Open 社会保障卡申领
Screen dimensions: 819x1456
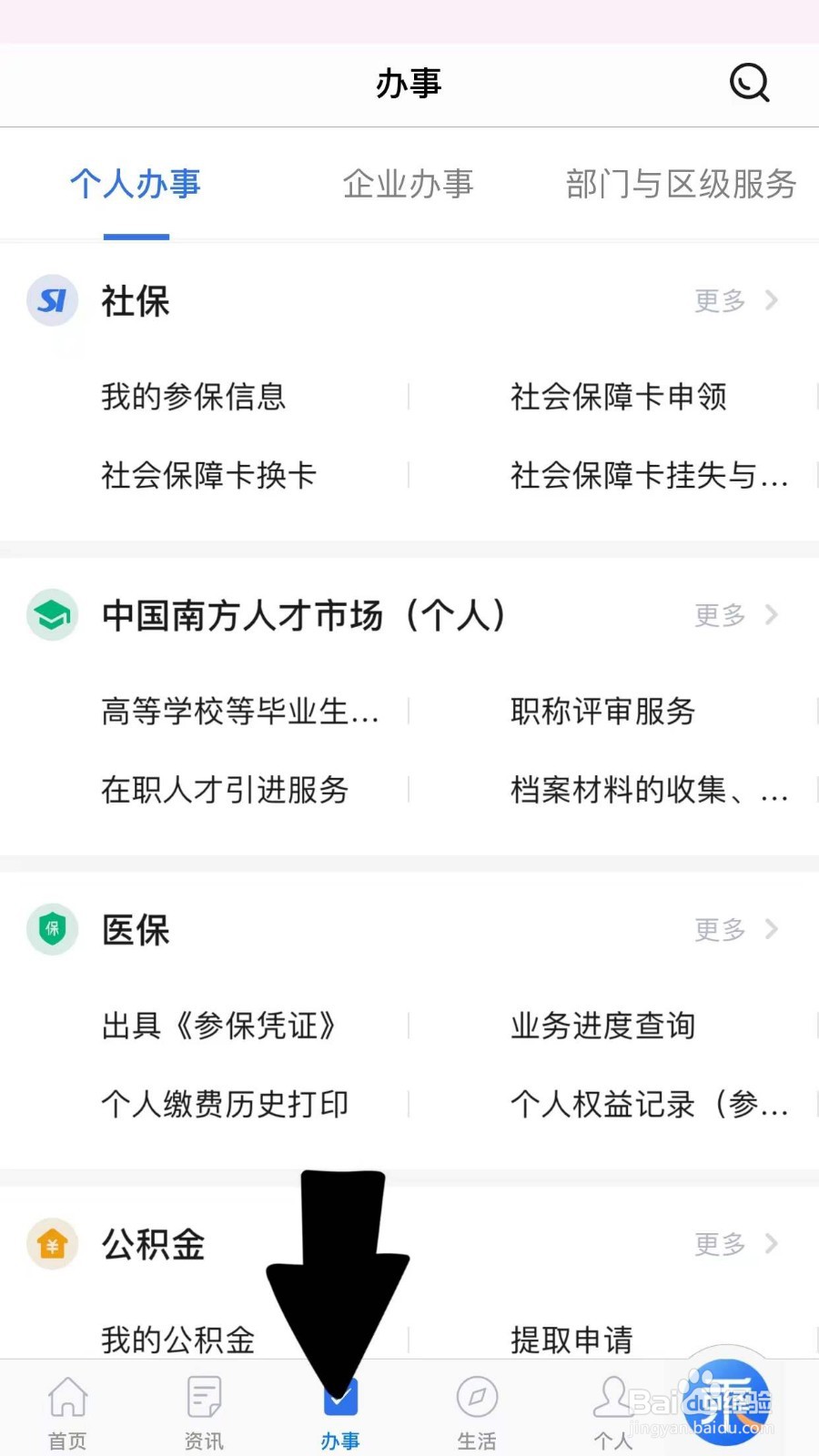pos(619,397)
